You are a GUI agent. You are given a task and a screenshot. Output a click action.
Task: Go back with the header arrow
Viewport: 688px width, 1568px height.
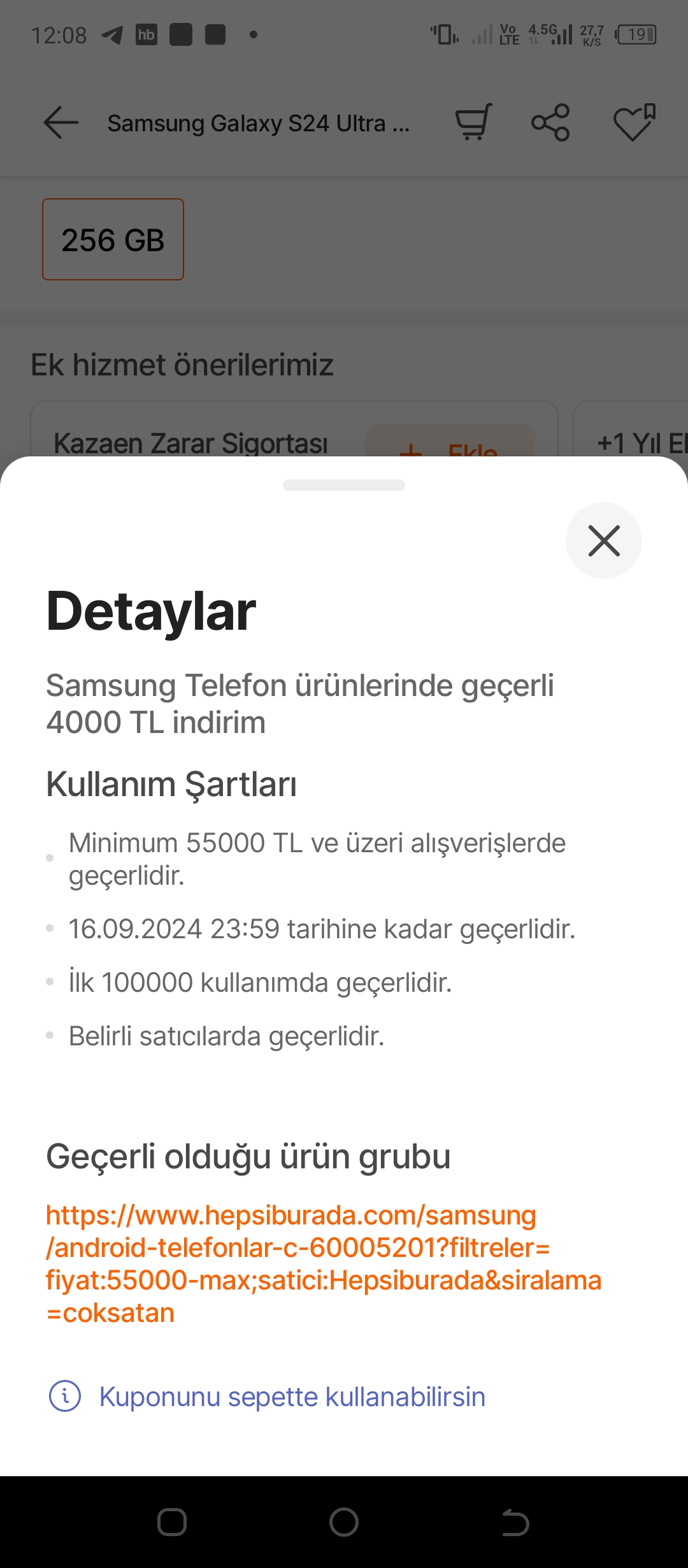tap(61, 122)
